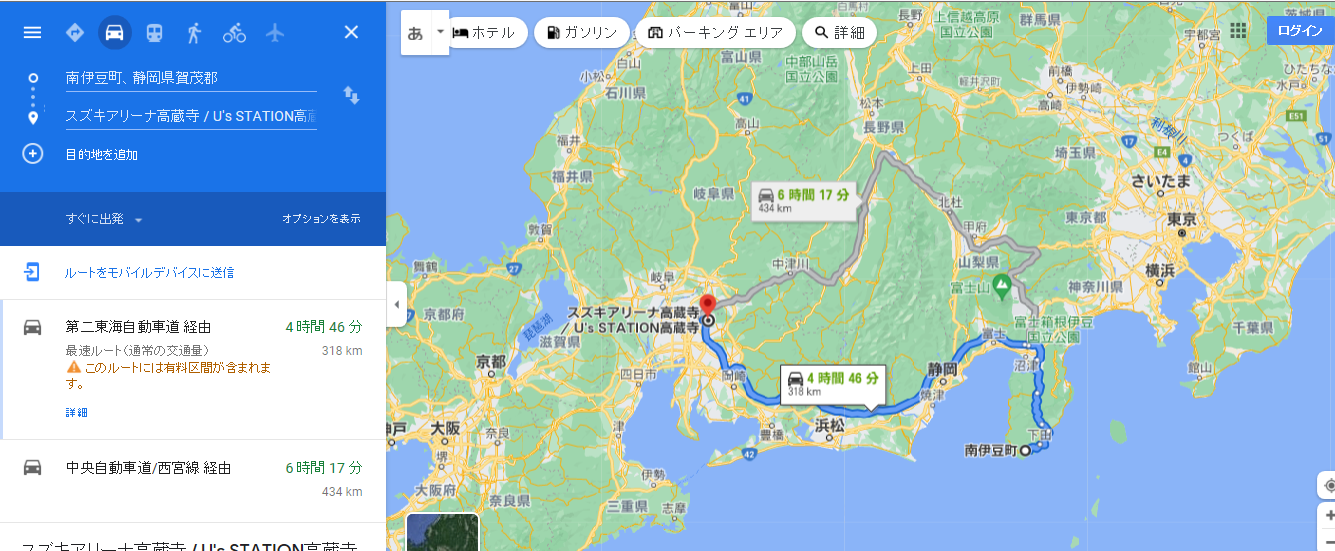Select the 中央自動車道/西宮線 経由 route
This screenshot has height=551, width=1335.
[x=148, y=467]
